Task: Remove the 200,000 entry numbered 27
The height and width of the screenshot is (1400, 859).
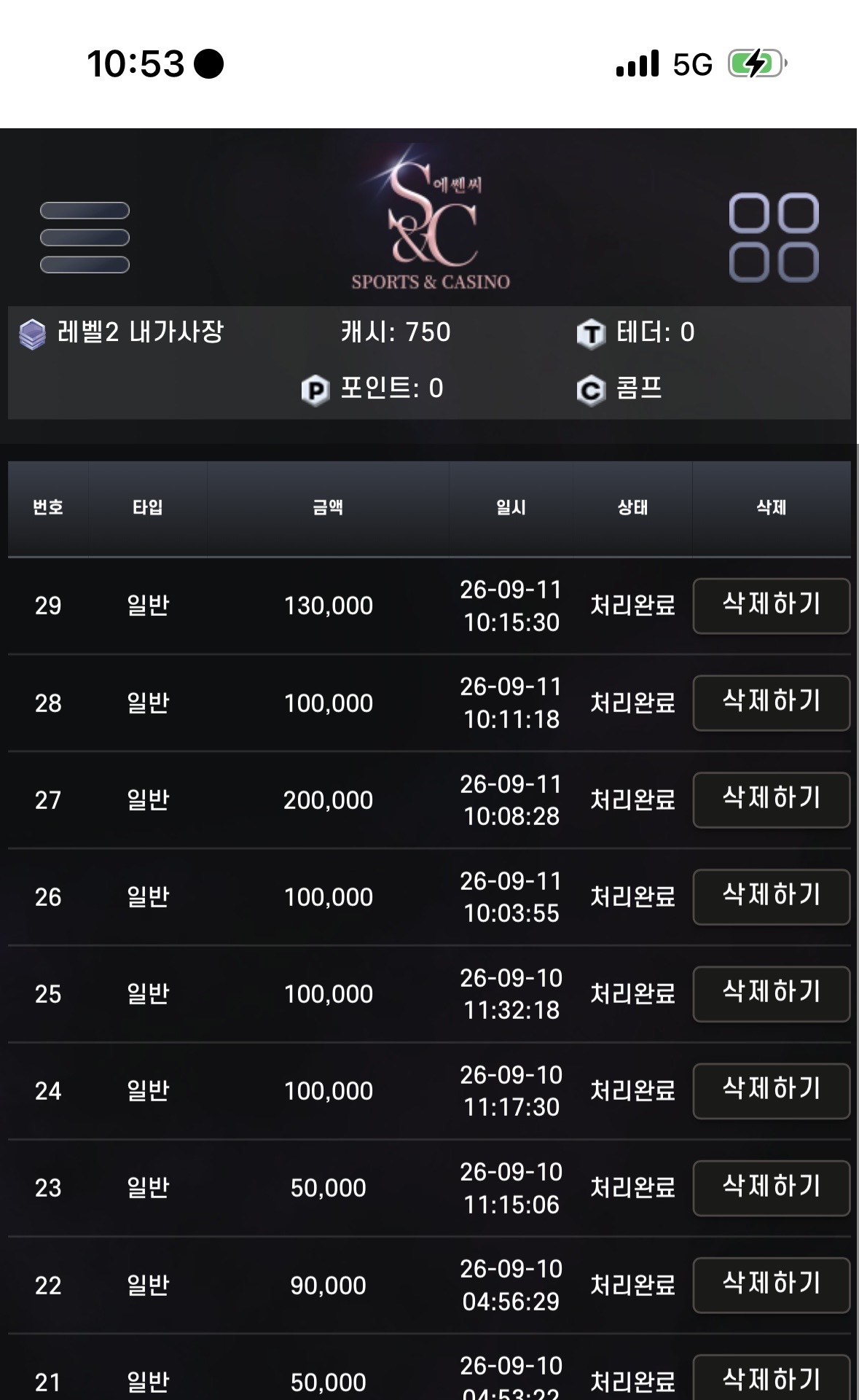Action: point(771,799)
